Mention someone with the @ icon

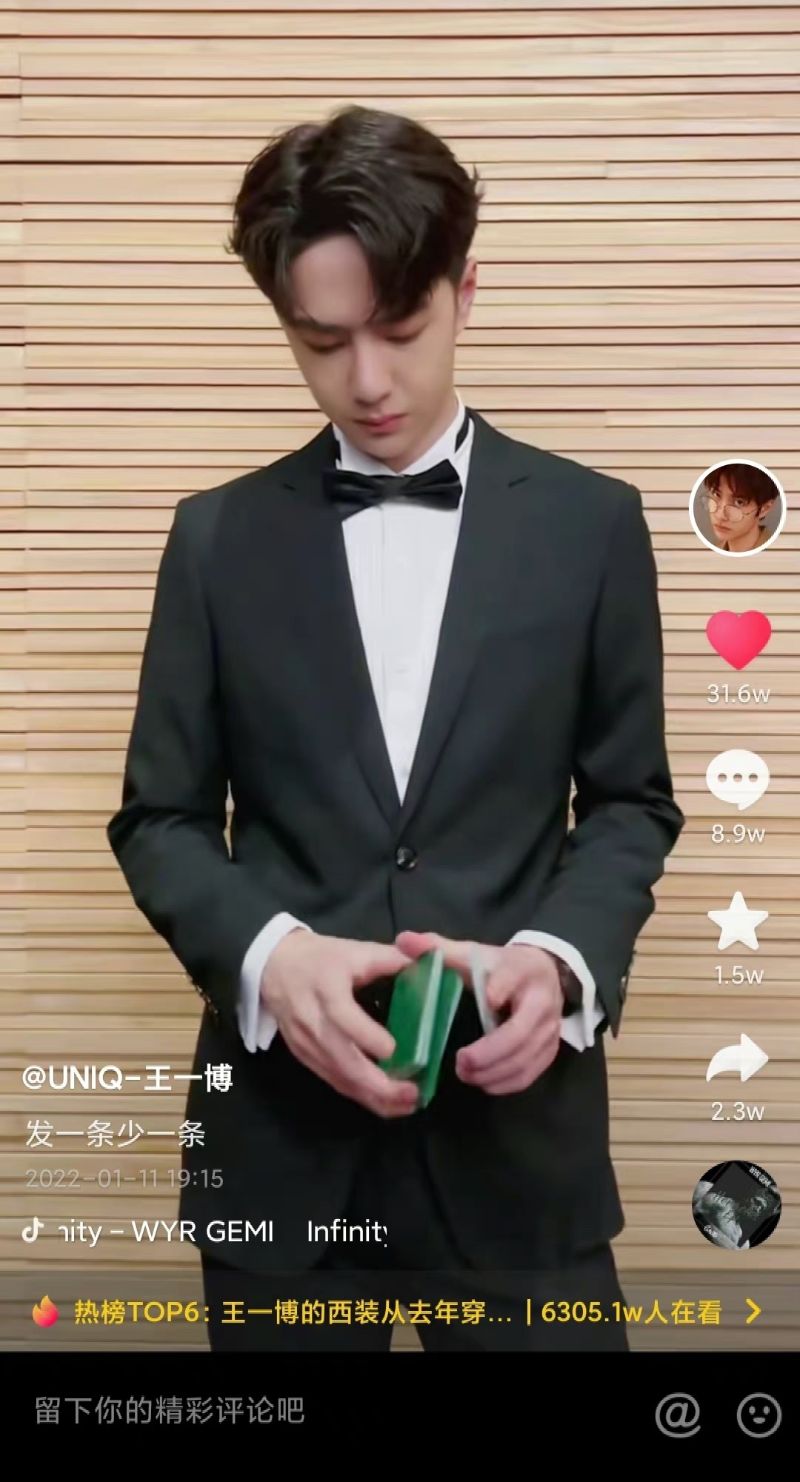coord(678,1414)
